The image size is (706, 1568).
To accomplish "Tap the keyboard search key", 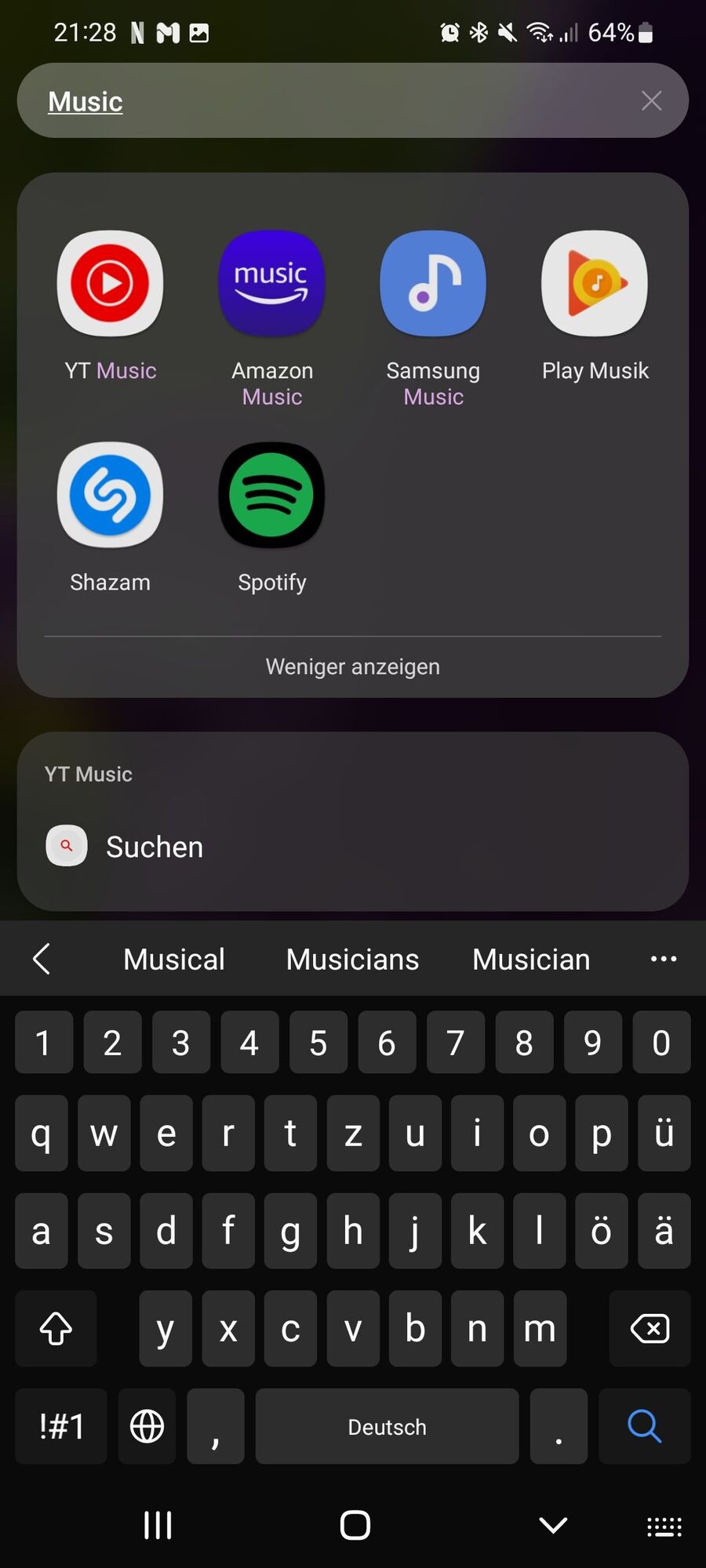I will click(644, 1426).
